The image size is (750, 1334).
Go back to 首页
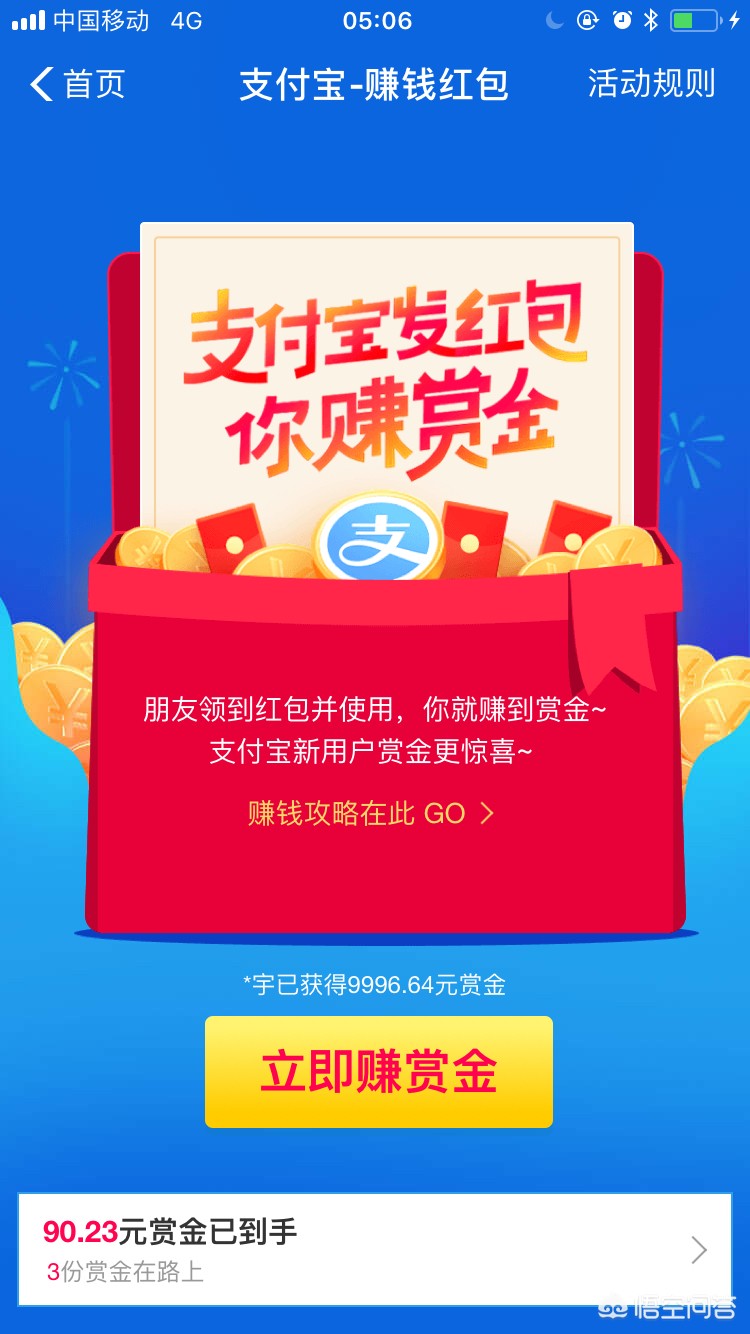(x=78, y=85)
